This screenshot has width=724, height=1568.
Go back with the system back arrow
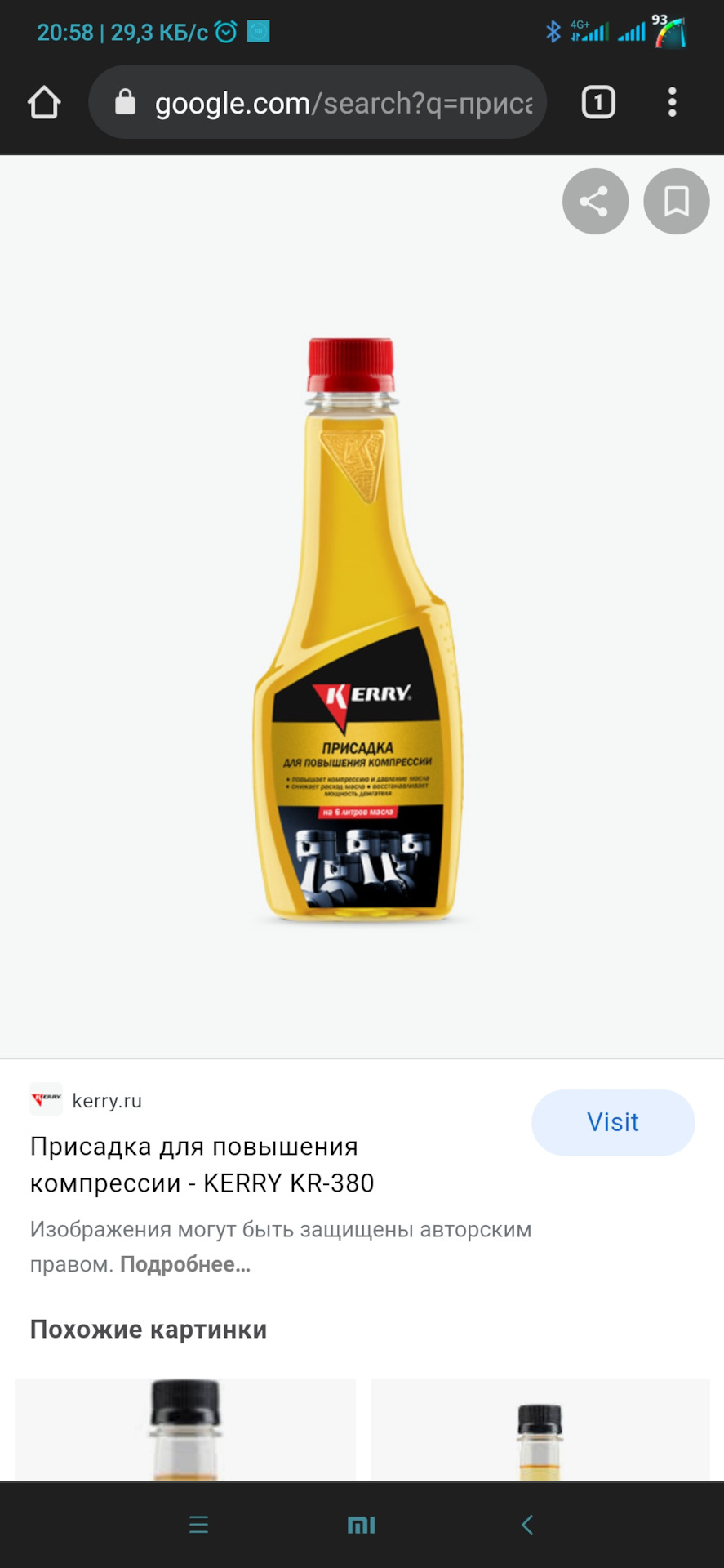pyautogui.click(x=527, y=1525)
